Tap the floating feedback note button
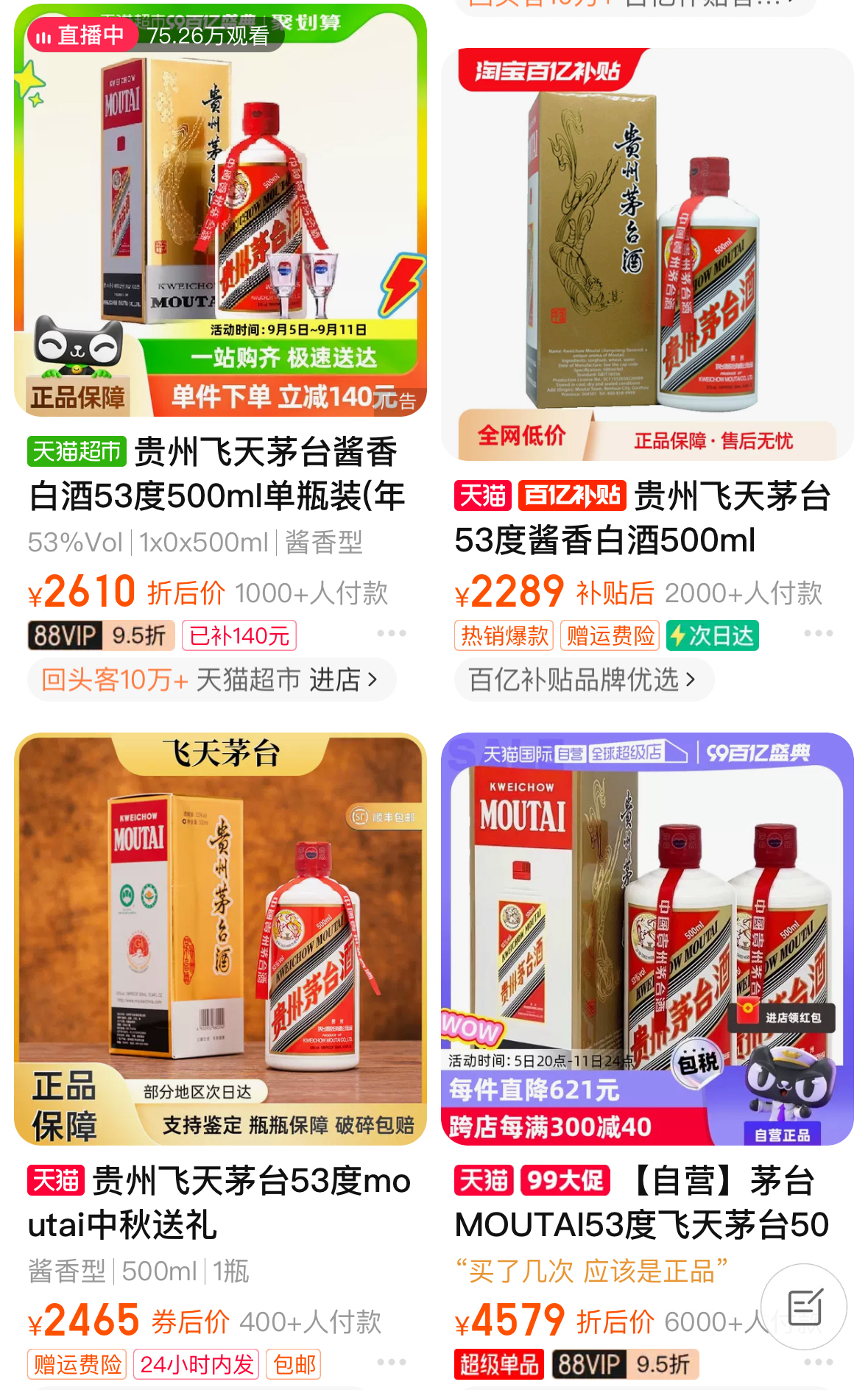The height and width of the screenshot is (1390, 868). [804, 1307]
